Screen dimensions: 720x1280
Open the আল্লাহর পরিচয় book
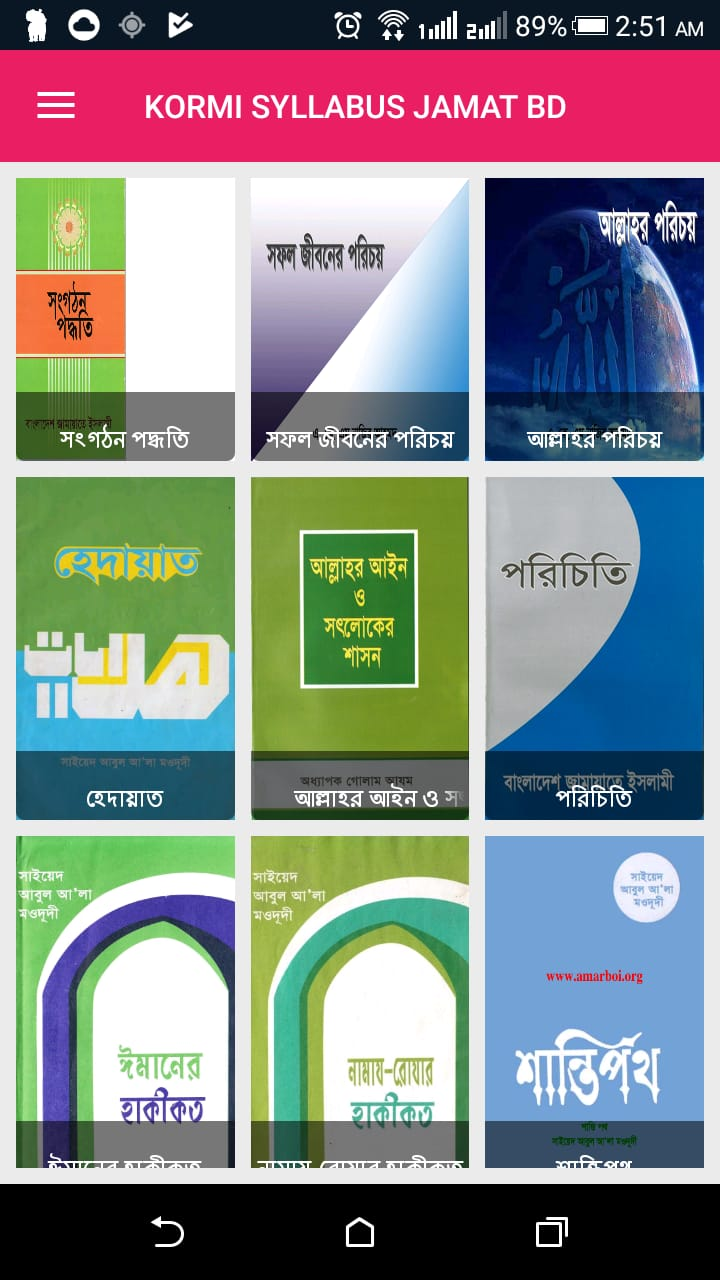coord(594,319)
